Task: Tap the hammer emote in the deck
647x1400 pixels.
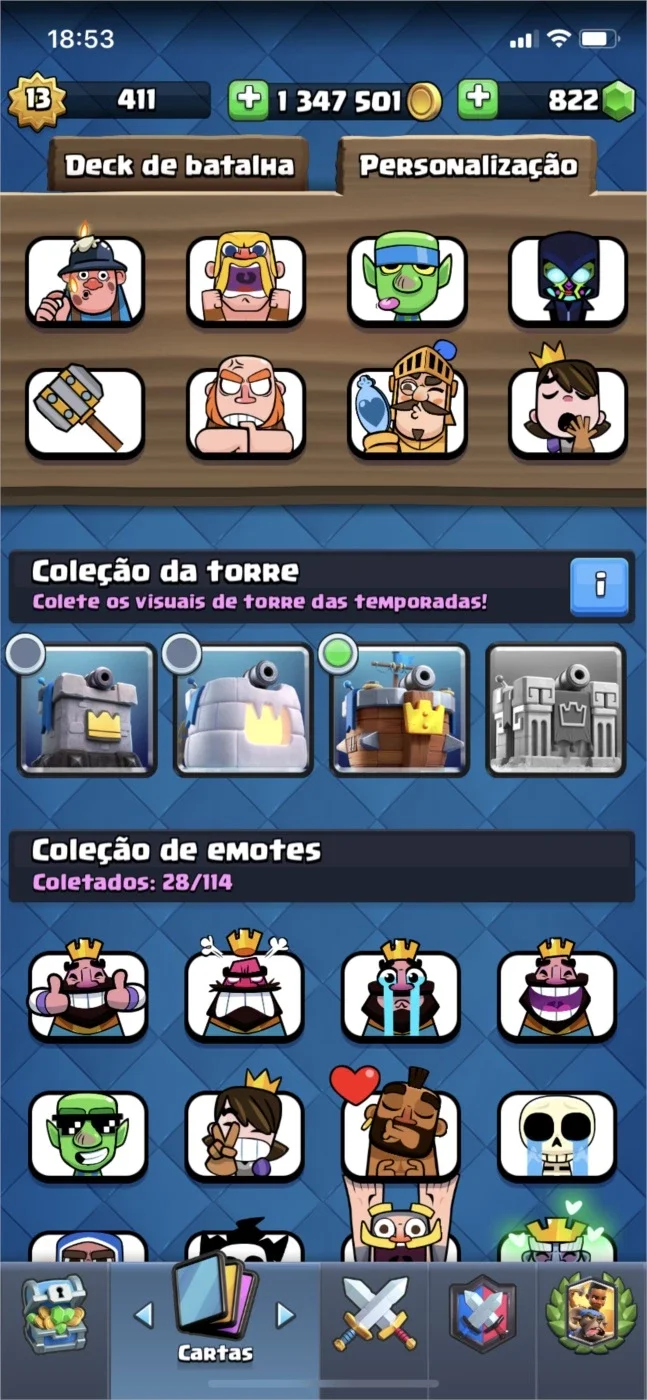Action: click(85, 412)
